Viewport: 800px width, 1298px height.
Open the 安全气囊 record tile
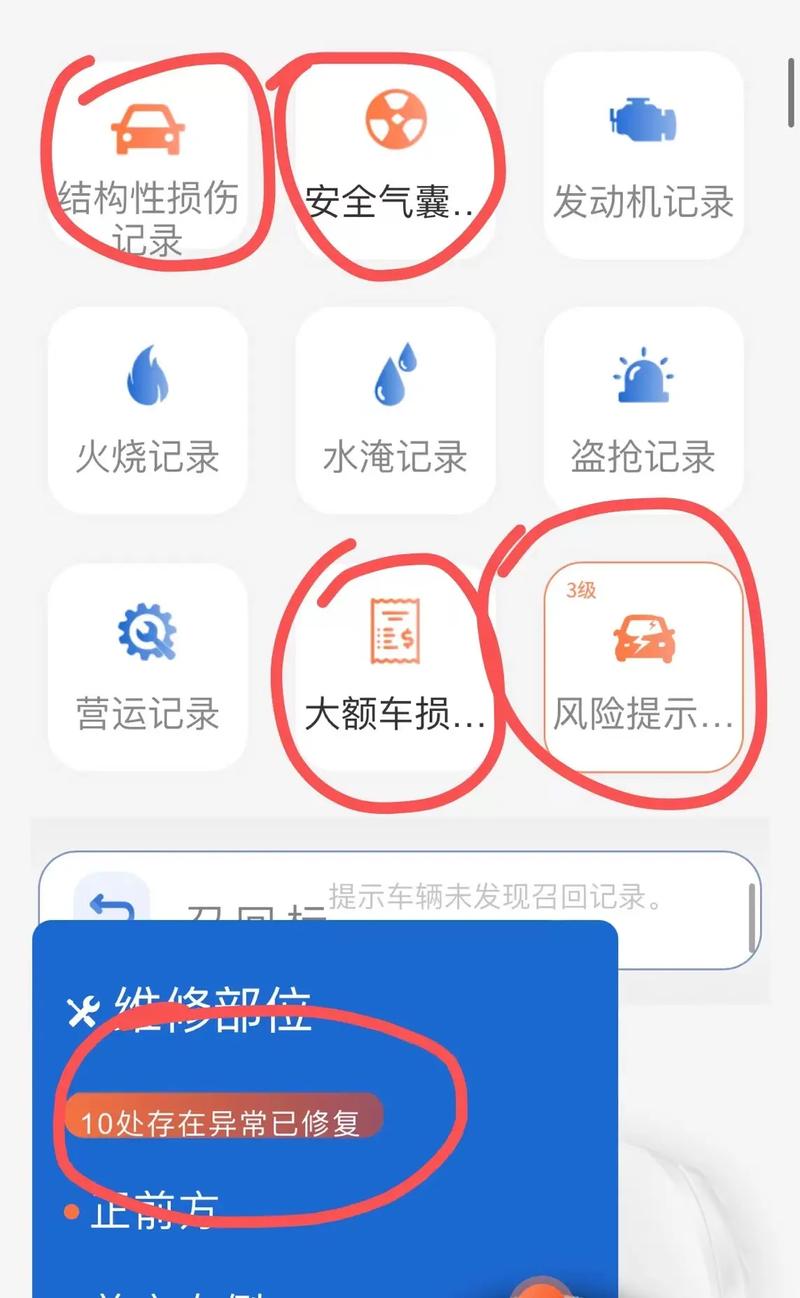click(395, 156)
